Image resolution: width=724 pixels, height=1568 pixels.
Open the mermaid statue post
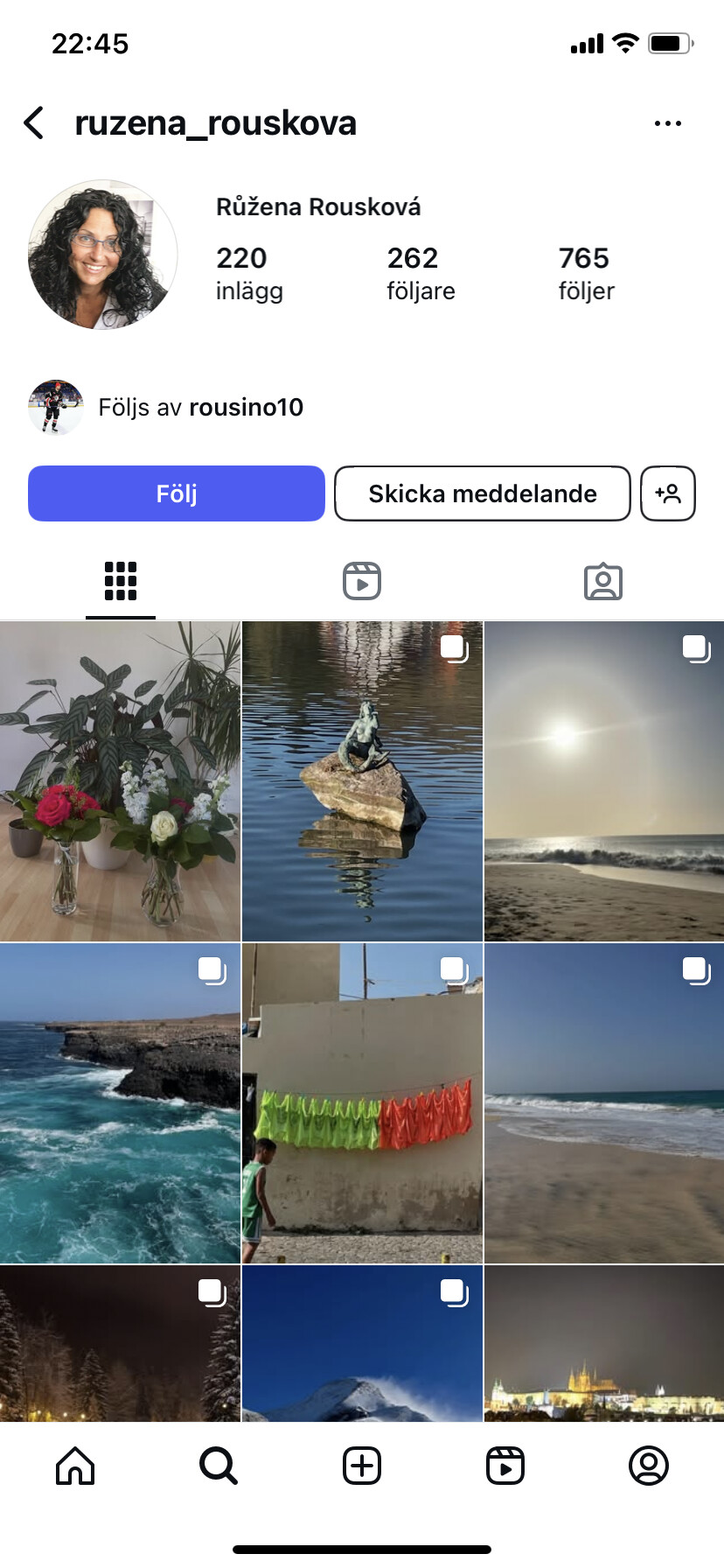362,781
